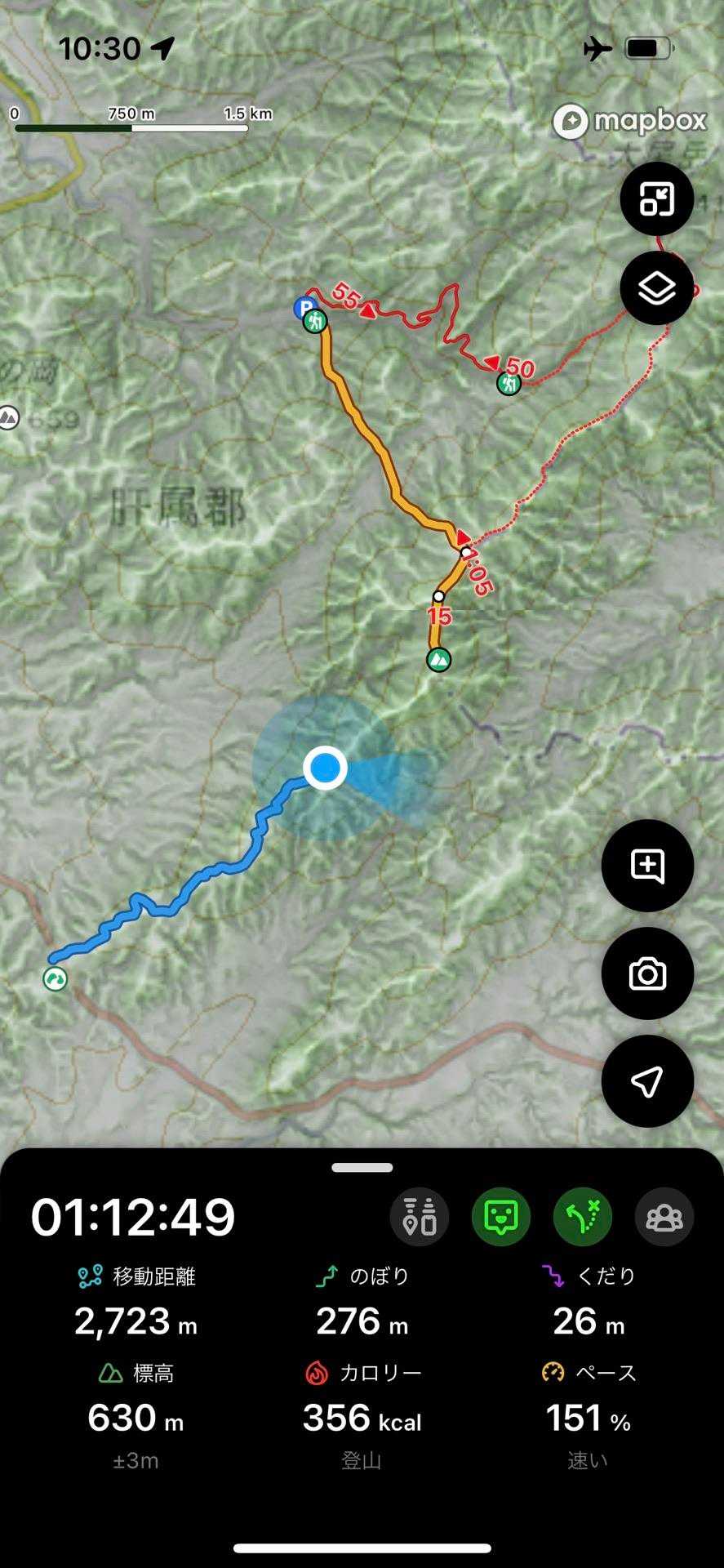The image size is (724, 1568).
Task: Open the group members icon
Action: click(x=664, y=1217)
